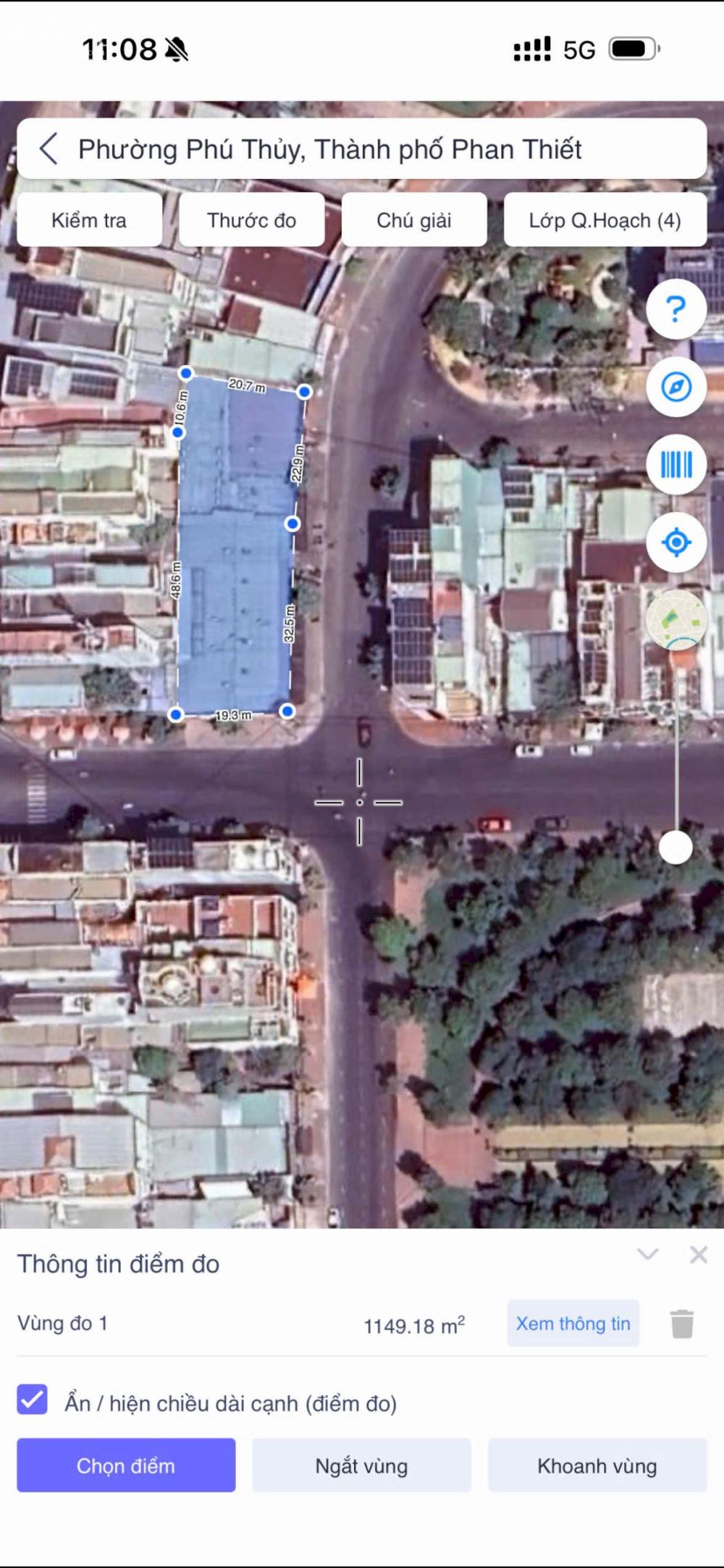Tap the white opacity slider handle
Image resolution: width=724 pixels, height=1568 pixels.
pos(675,847)
